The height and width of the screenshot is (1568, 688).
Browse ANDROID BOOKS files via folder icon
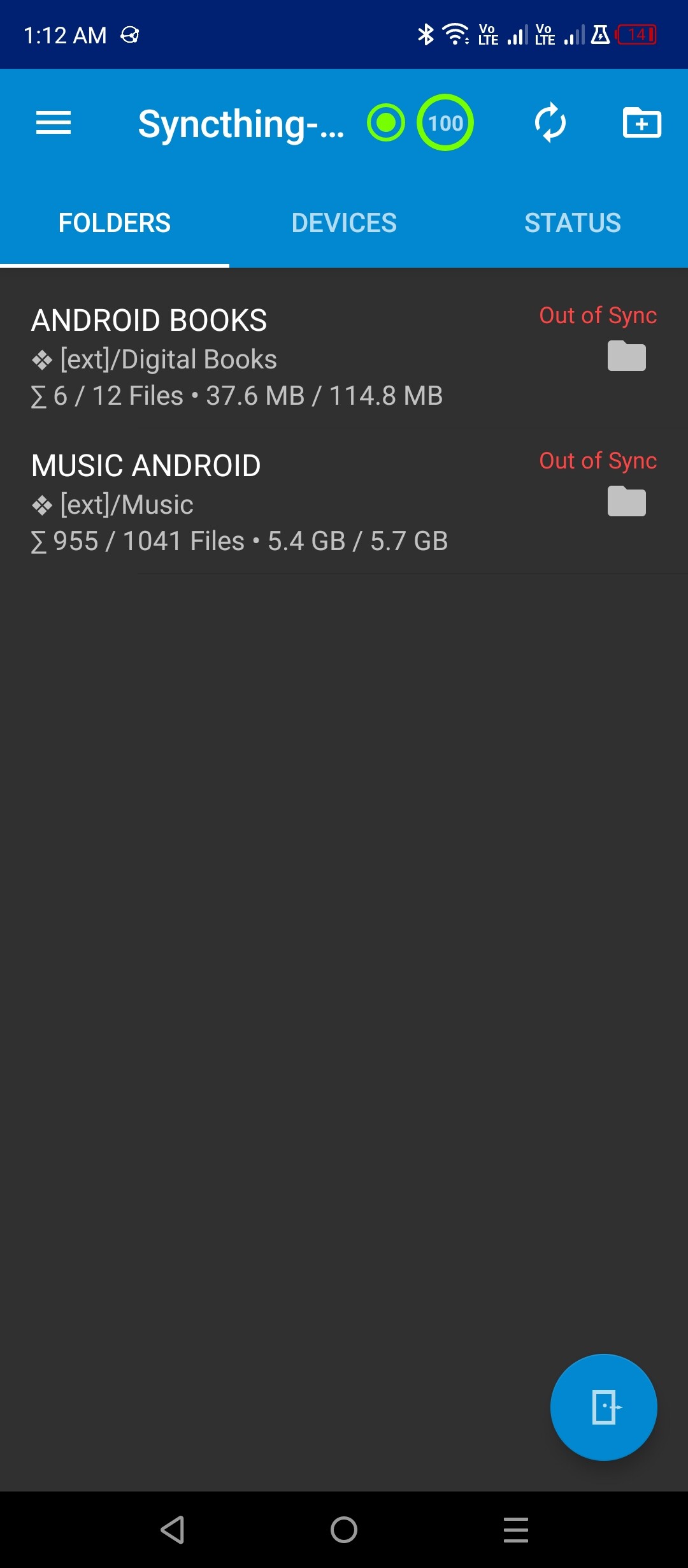point(627,356)
